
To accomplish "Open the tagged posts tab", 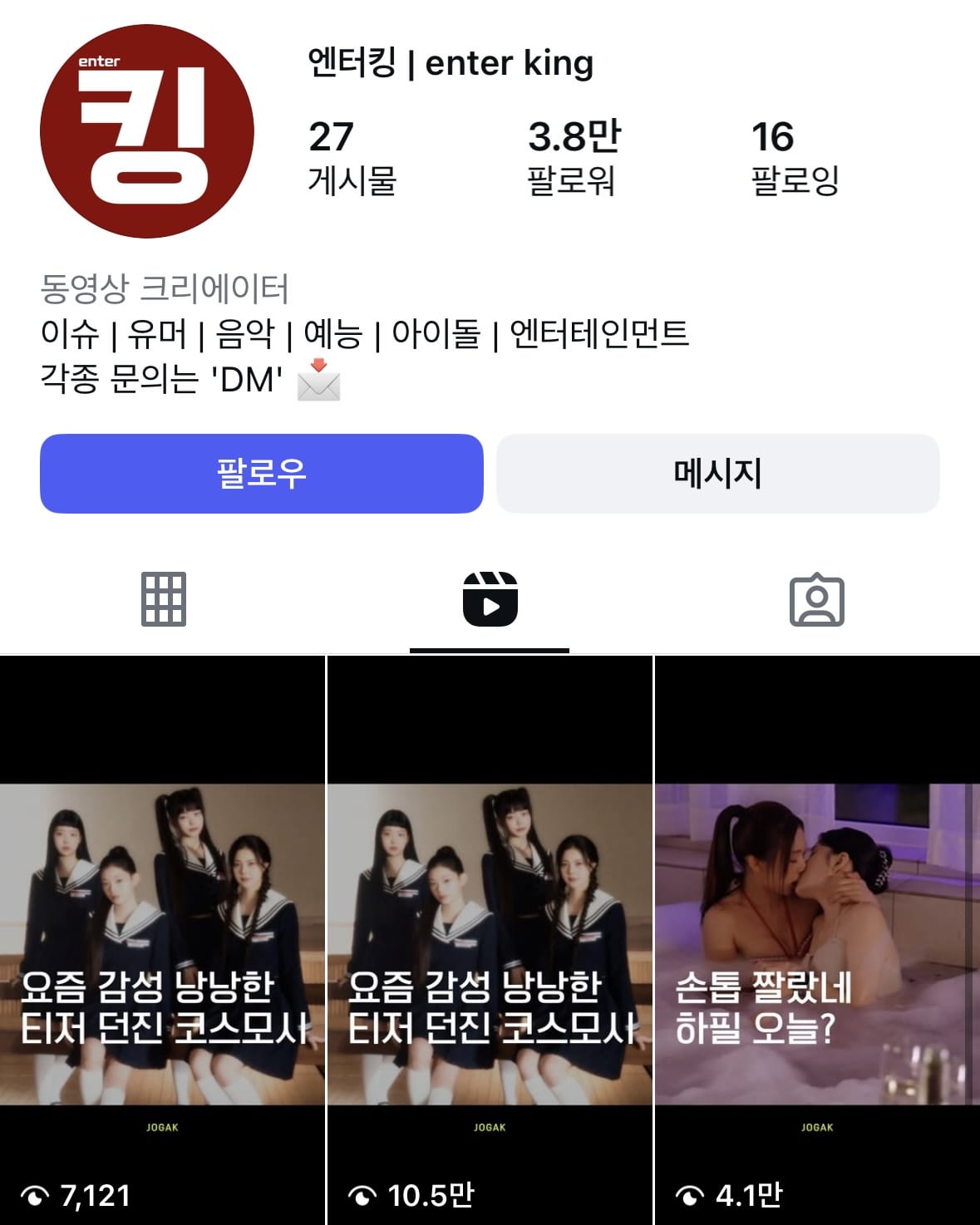I will click(816, 598).
